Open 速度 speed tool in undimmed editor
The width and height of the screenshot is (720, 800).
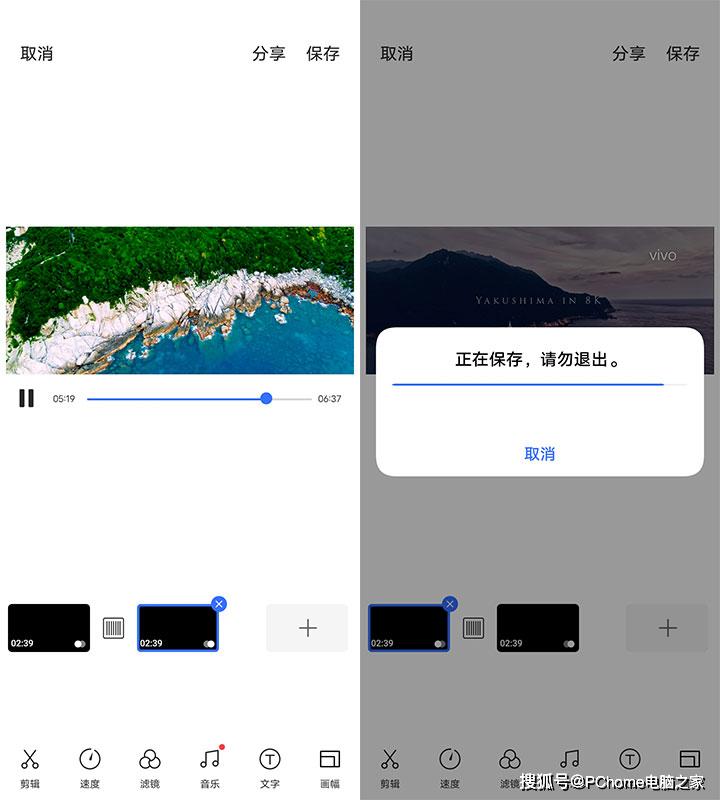tap(90, 768)
